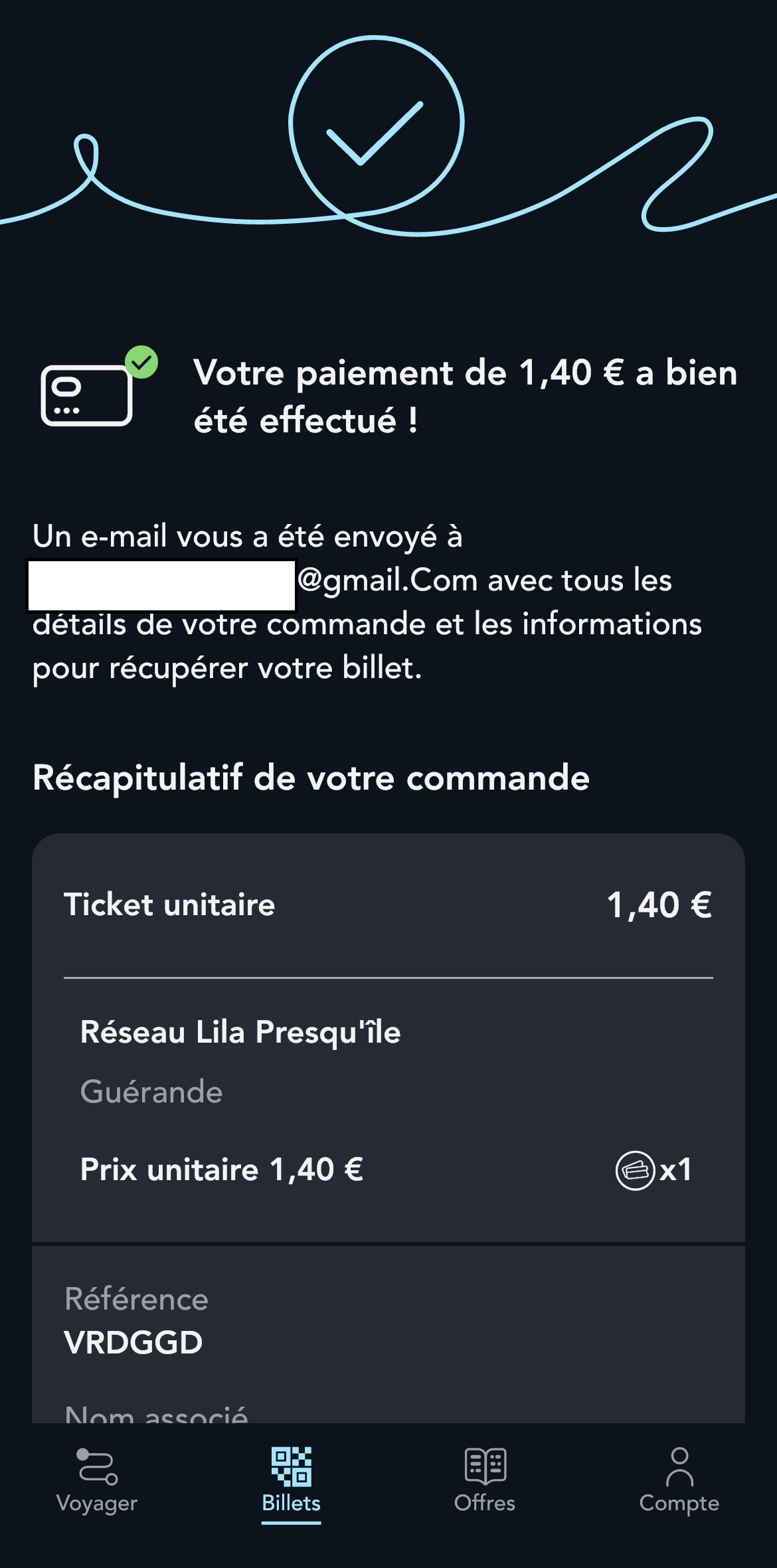Open the Billets tab
The width and height of the screenshot is (777, 1568).
291,1480
